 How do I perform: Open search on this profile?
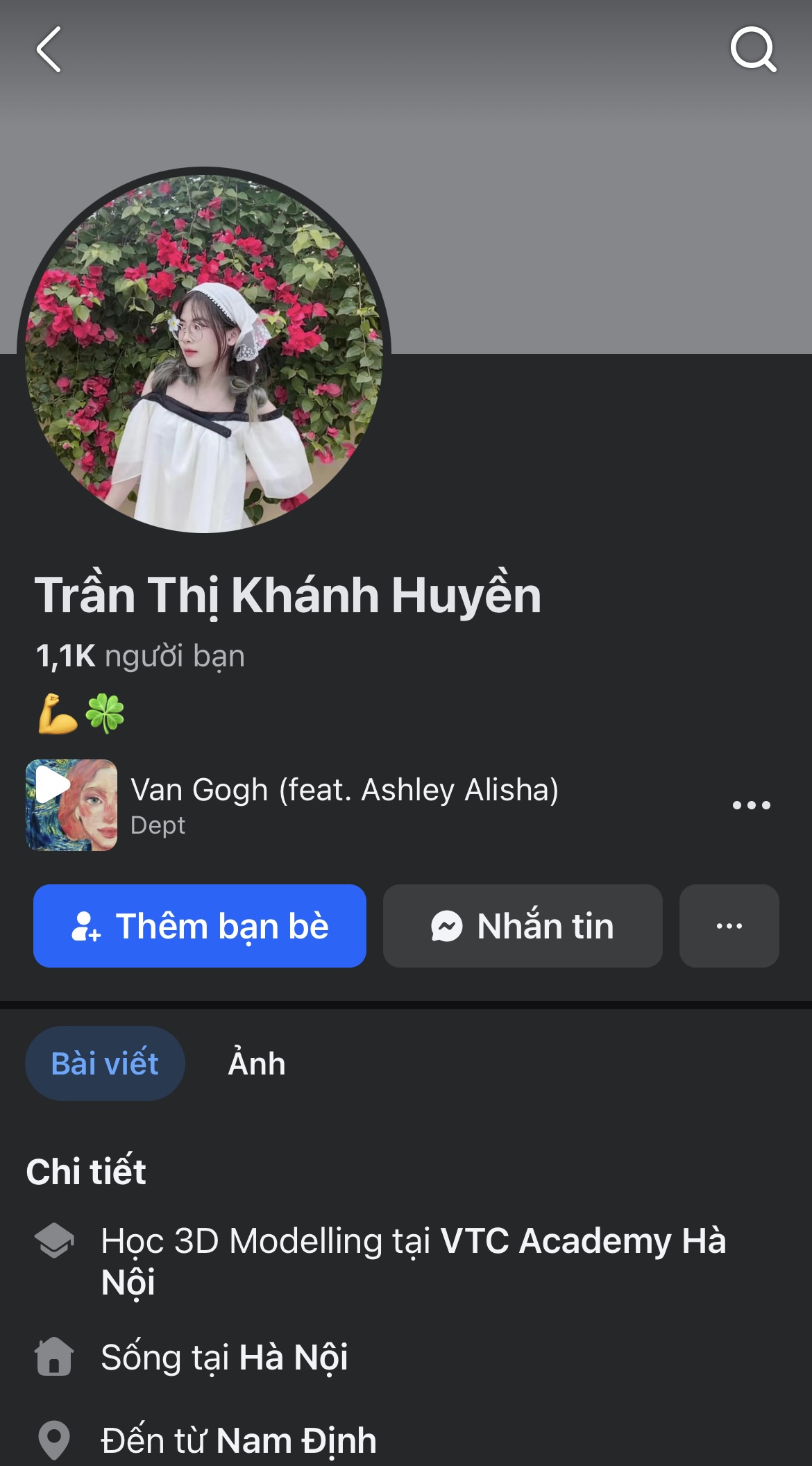pos(752,49)
